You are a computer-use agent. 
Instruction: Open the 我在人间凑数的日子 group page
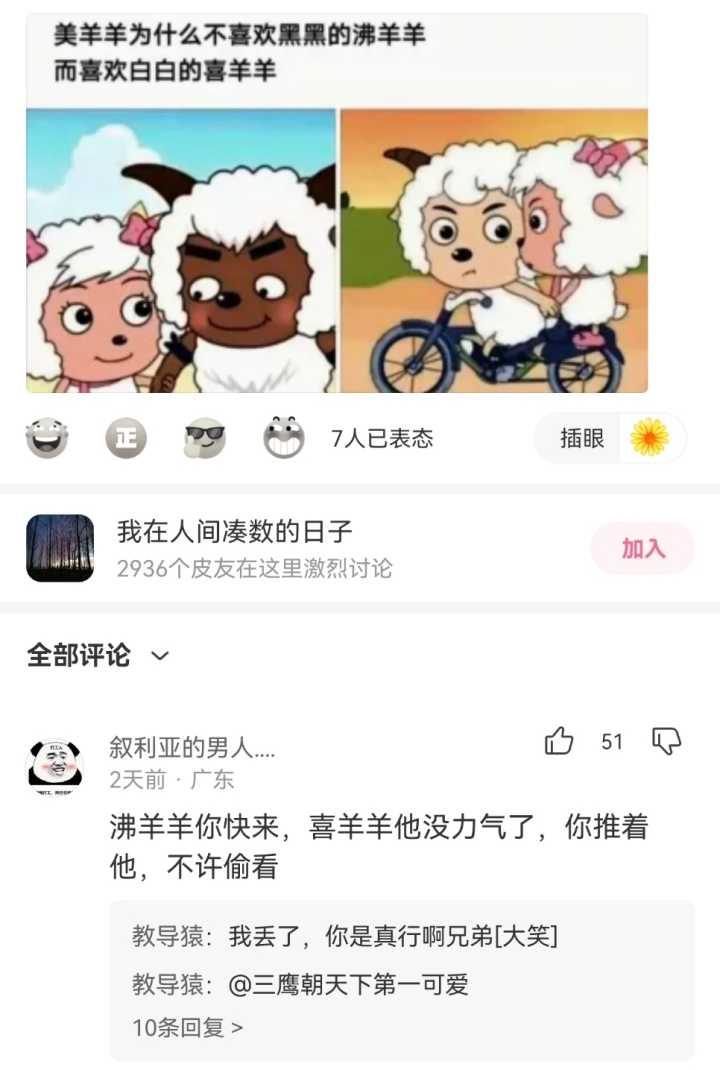(234, 548)
